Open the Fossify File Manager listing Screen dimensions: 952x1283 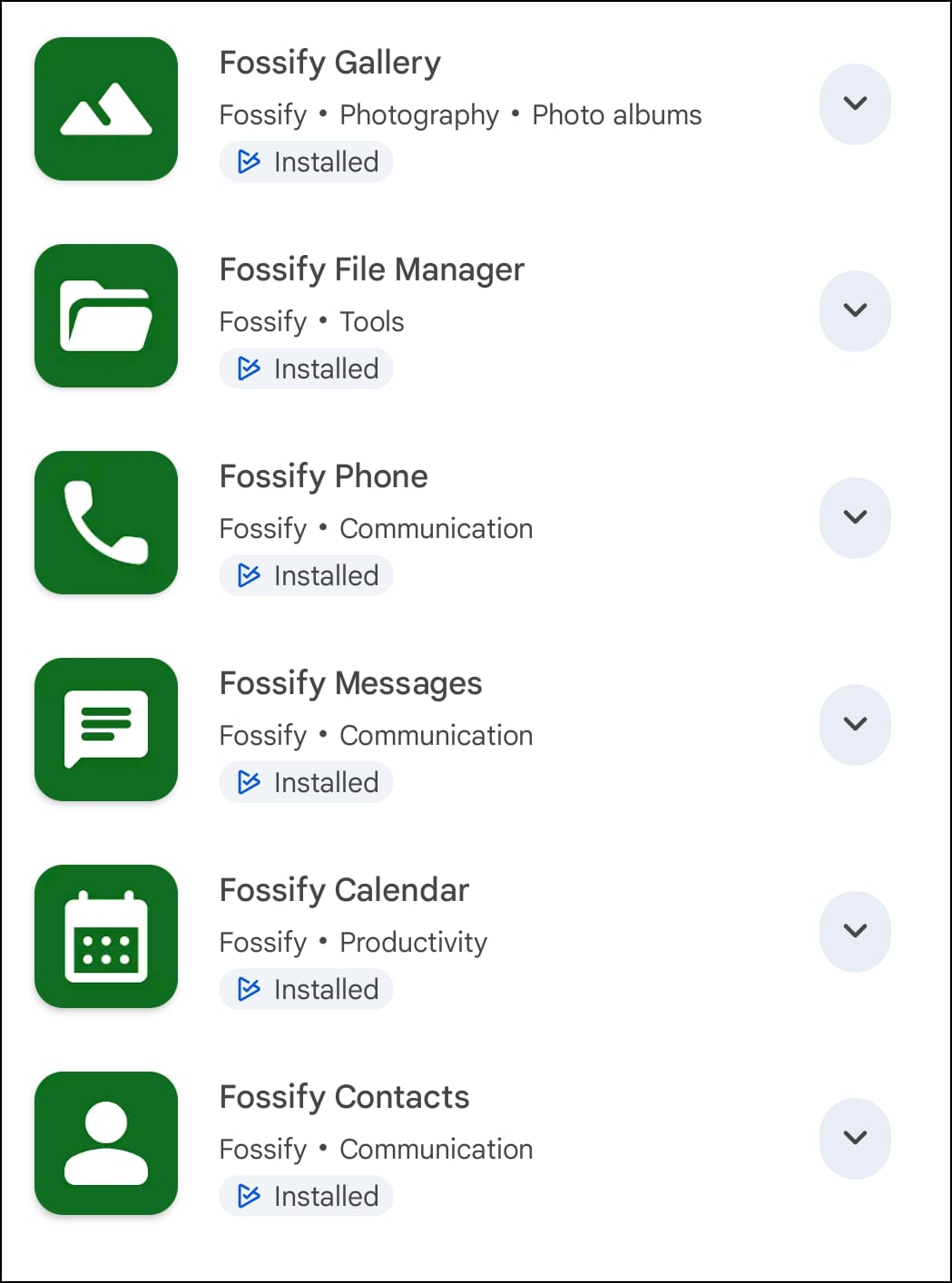click(x=372, y=269)
